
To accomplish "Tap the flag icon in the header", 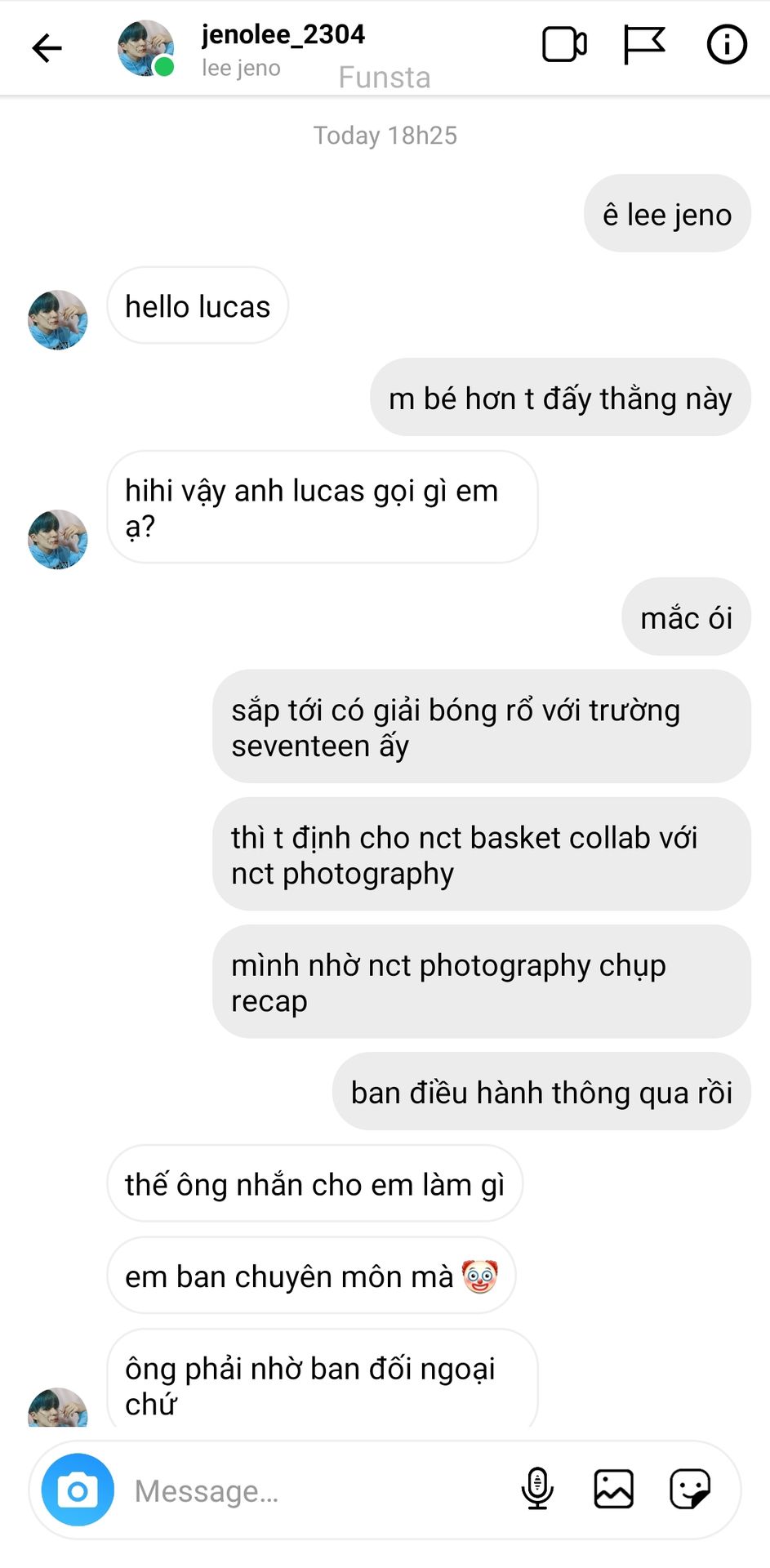I will coord(643,45).
